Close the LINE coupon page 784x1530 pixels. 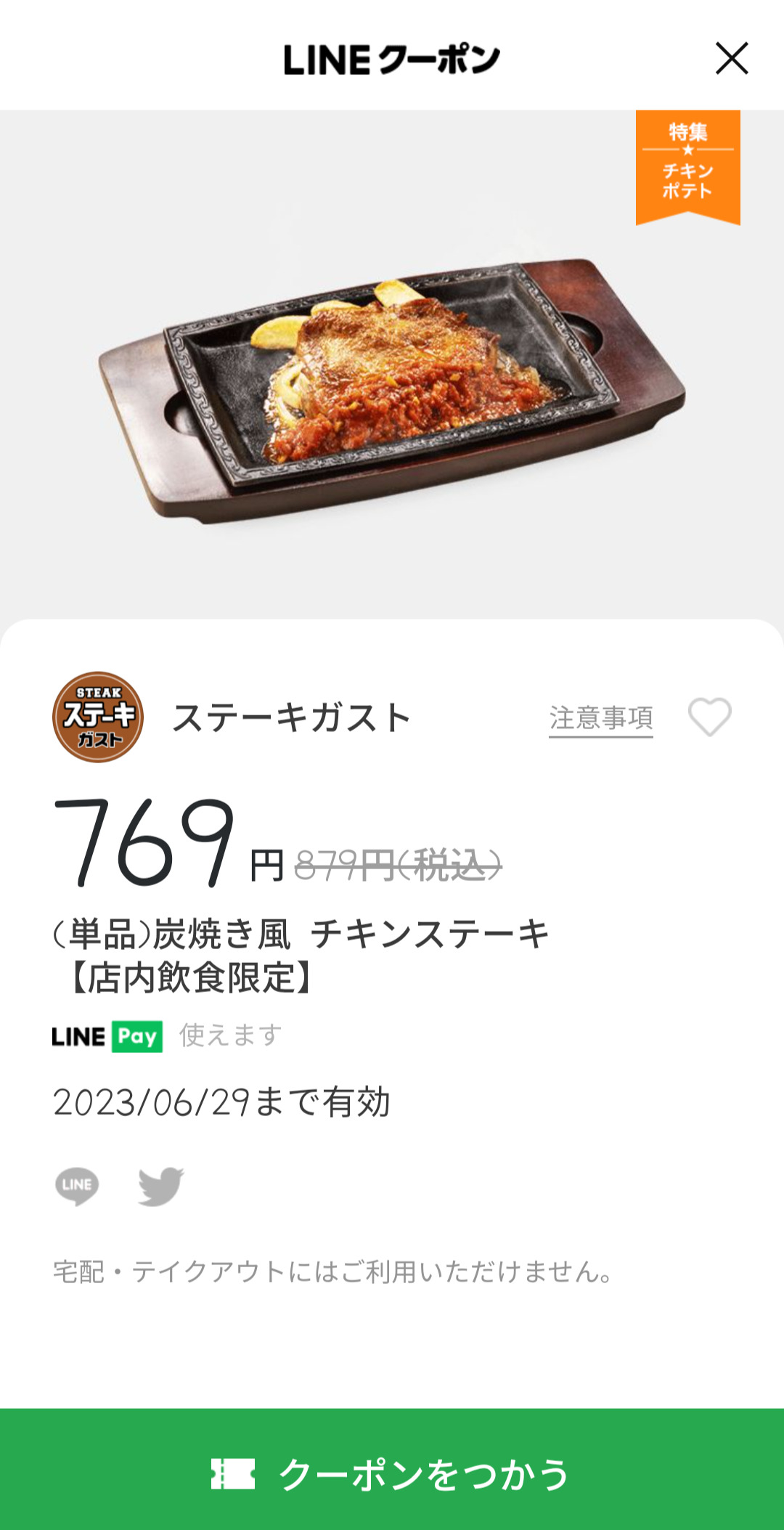click(731, 59)
